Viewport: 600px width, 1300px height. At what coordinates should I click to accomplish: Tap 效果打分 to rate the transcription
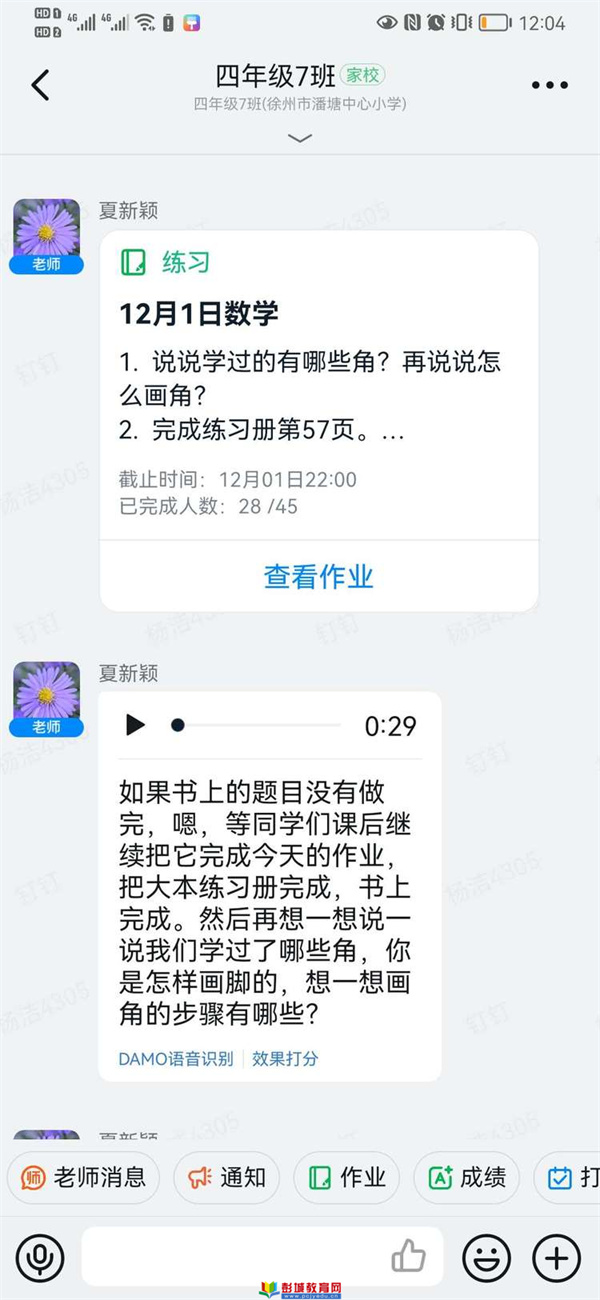(285, 1058)
